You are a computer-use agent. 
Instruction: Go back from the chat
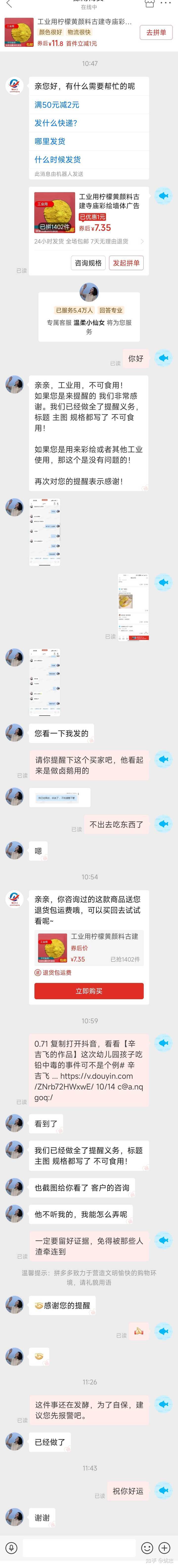9,5
